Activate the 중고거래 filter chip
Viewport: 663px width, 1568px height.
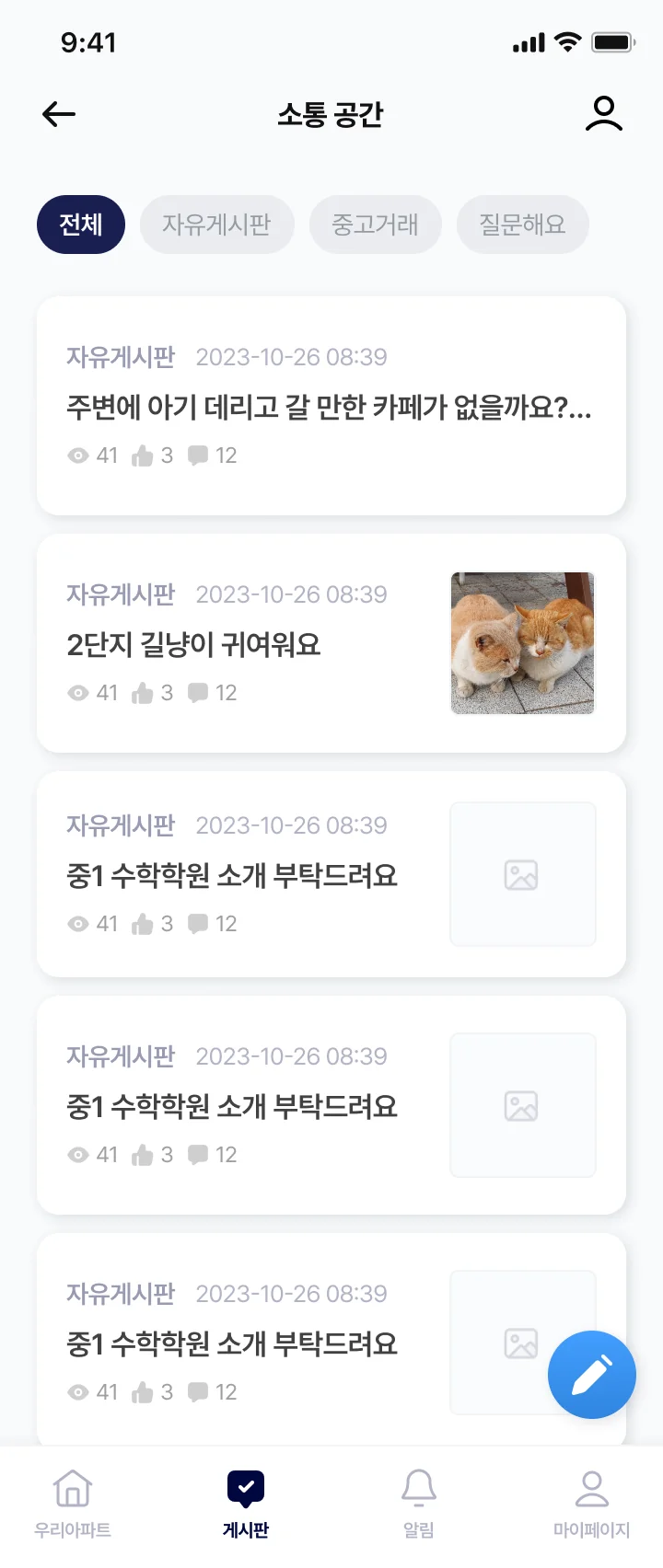coord(375,224)
